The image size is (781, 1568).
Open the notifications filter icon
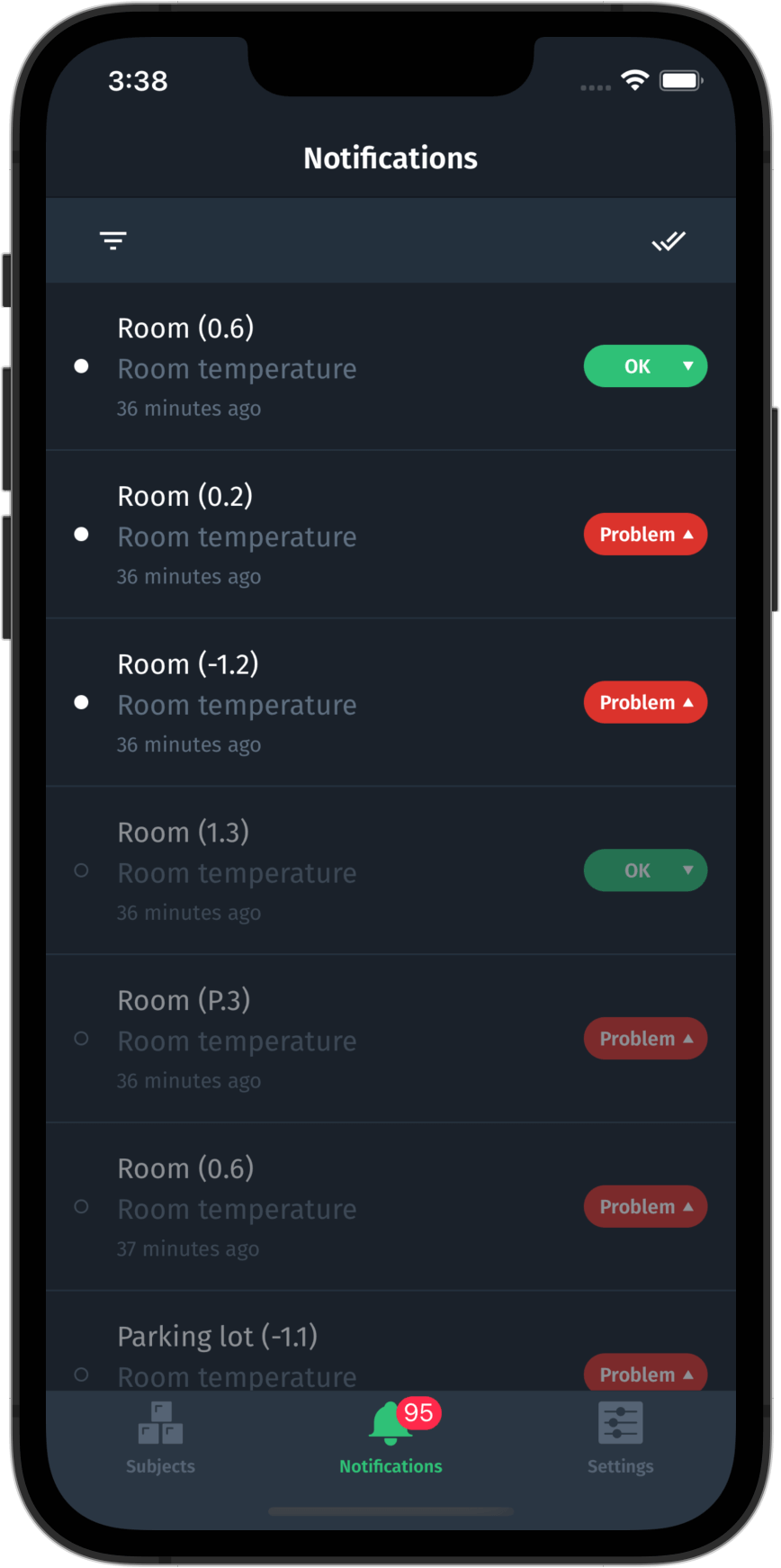pyautogui.click(x=112, y=240)
